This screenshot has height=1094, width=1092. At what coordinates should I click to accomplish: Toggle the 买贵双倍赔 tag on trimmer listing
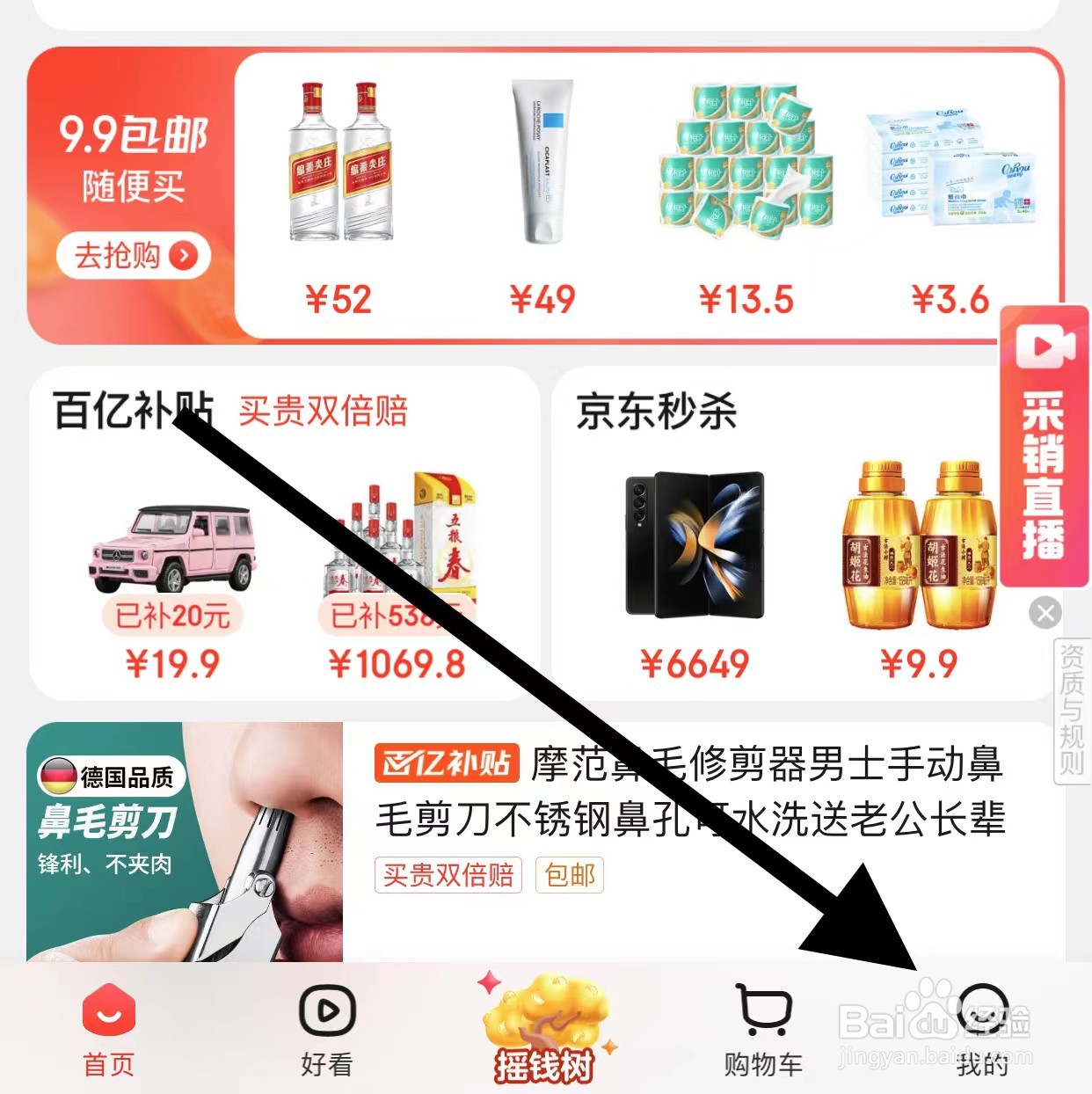click(448, 875)
